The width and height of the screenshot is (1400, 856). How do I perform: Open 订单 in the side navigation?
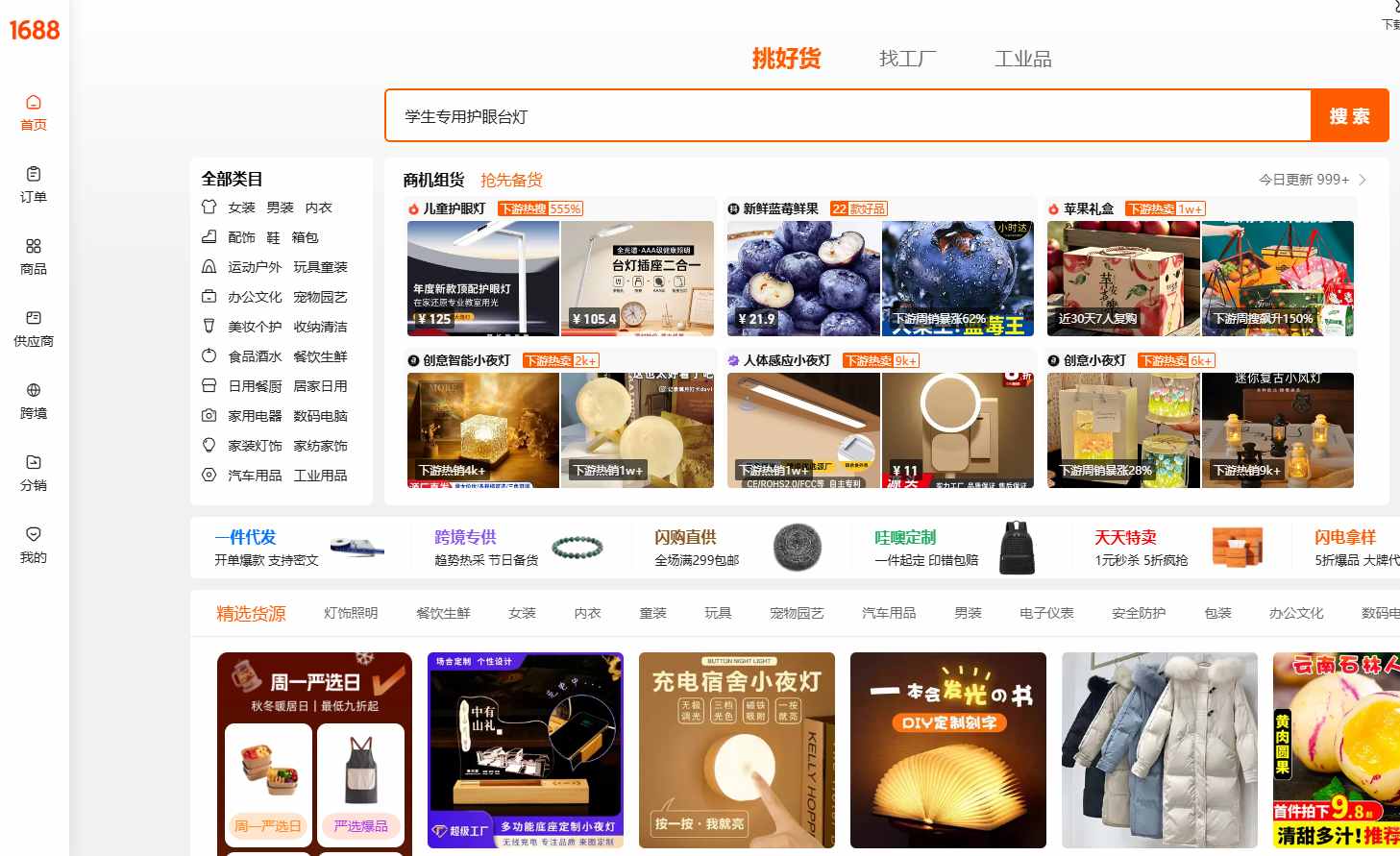[34, 183]
